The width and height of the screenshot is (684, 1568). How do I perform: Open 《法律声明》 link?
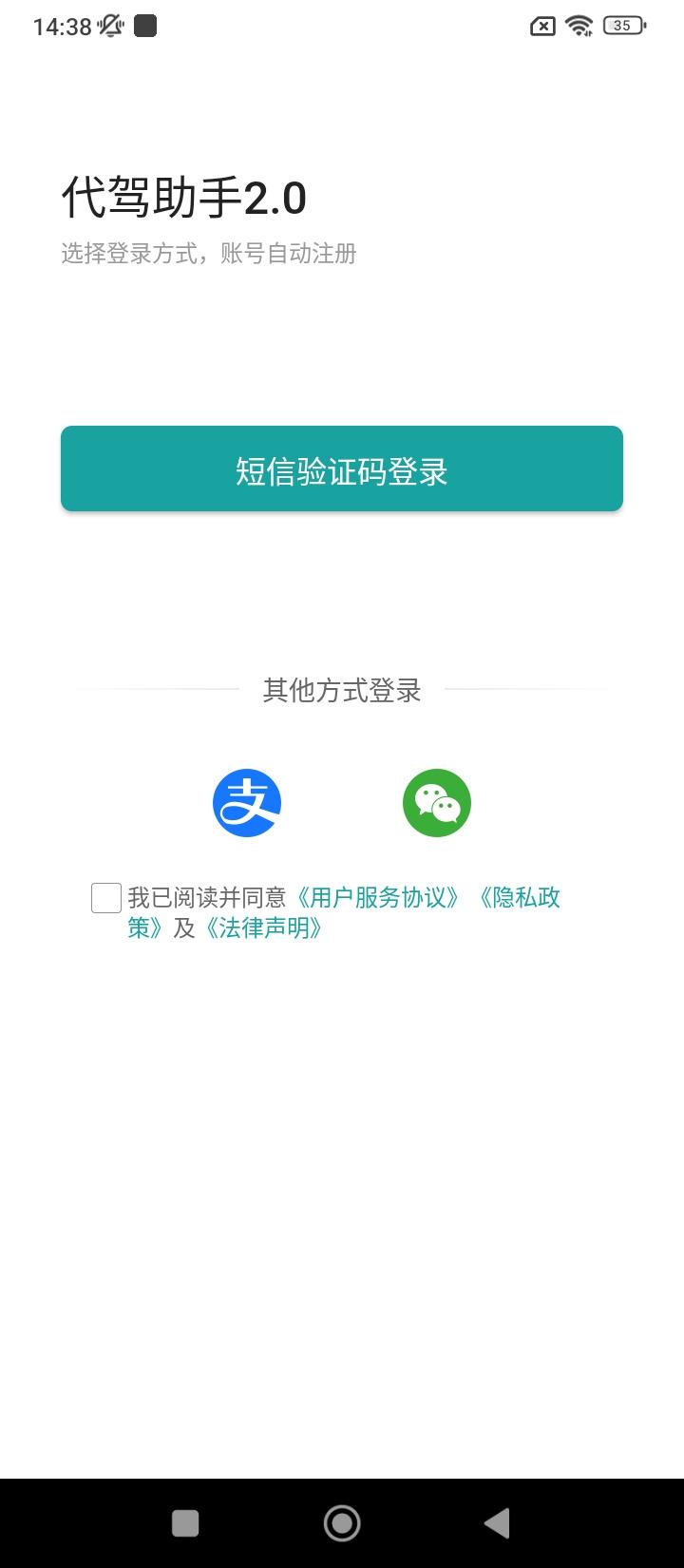coord(264,928)
